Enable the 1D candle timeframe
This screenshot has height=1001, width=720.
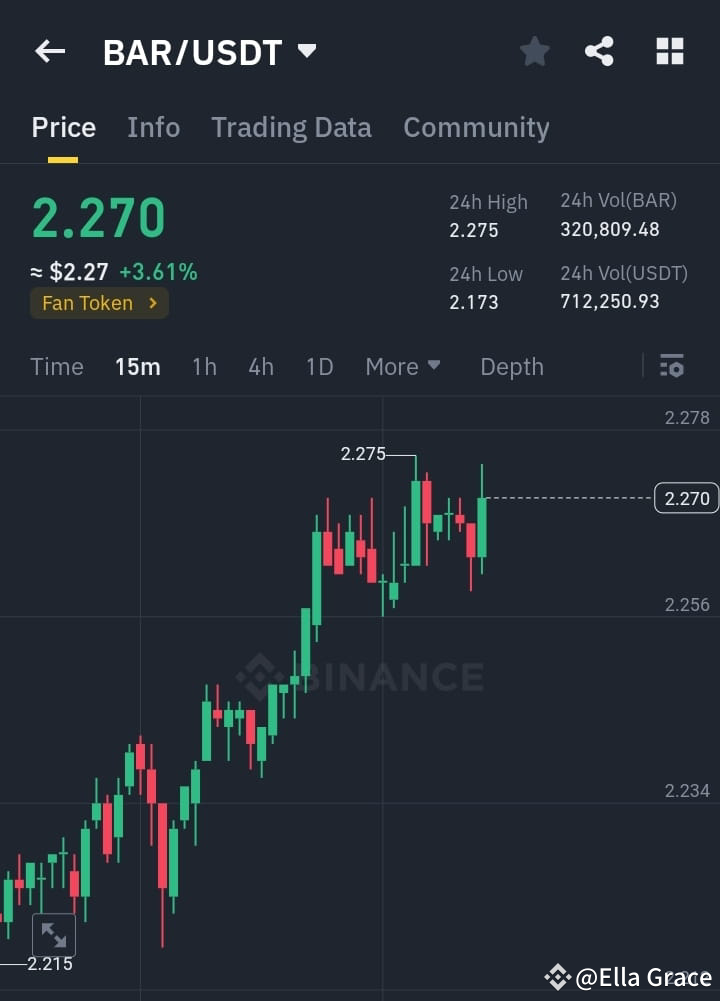[319, 366]
